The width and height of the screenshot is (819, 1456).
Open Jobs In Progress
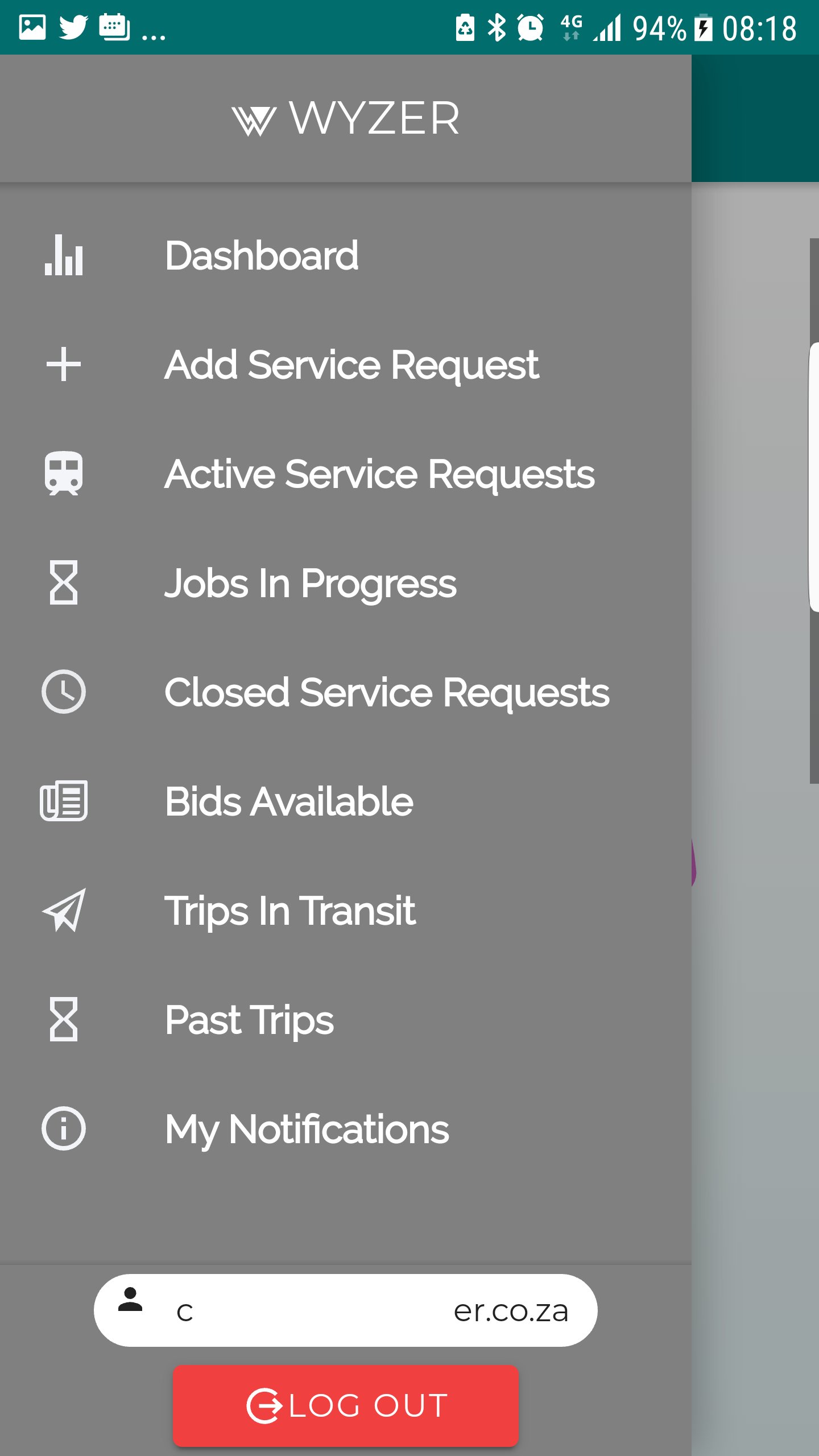(310, 584)
